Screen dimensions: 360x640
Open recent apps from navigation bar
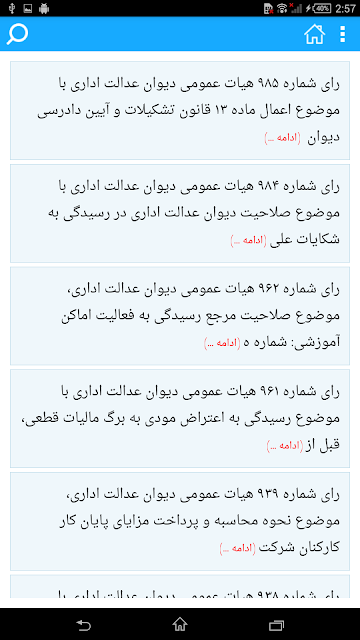276,624
